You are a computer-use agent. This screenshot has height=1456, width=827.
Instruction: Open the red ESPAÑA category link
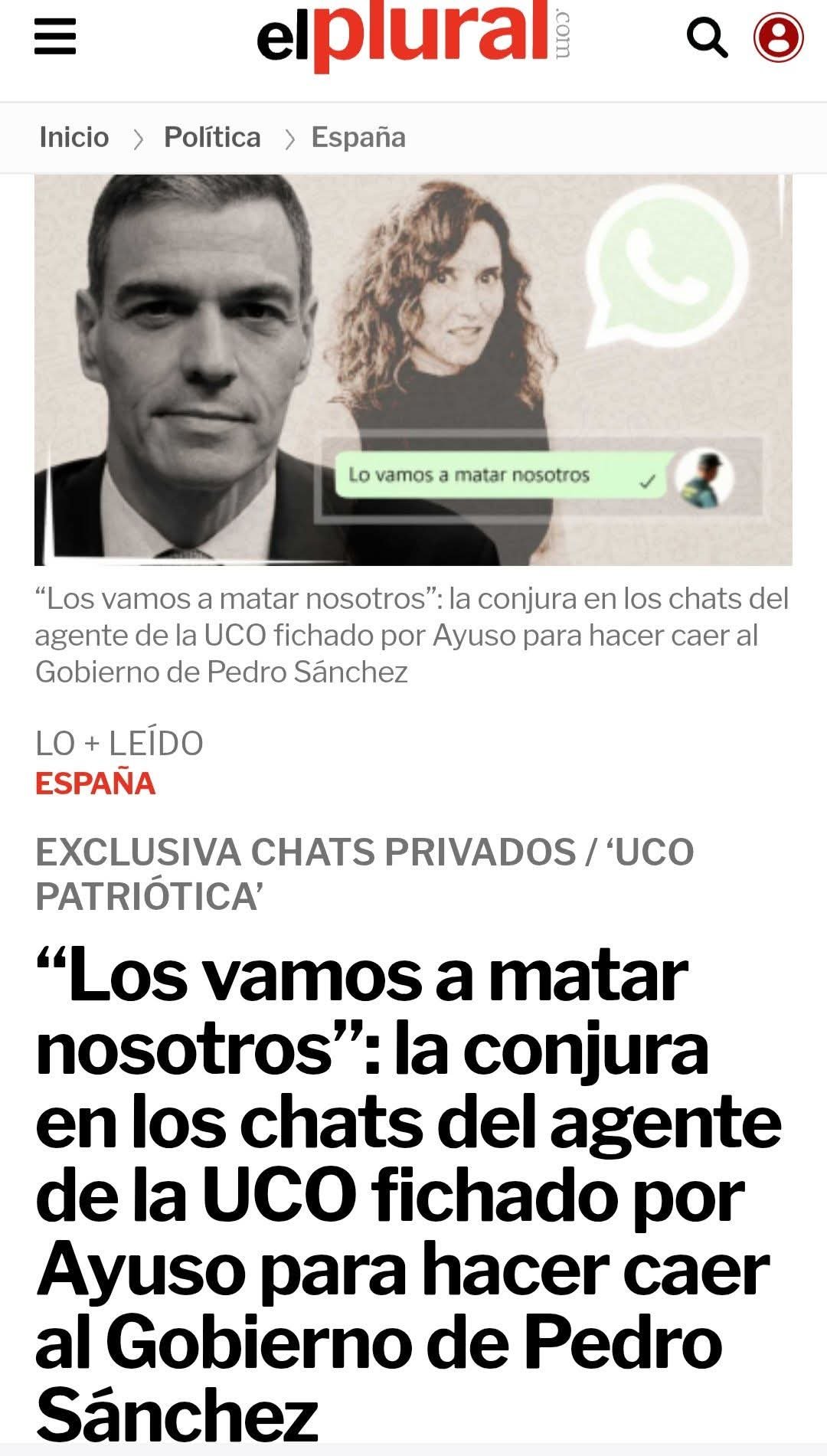point(96,784)
